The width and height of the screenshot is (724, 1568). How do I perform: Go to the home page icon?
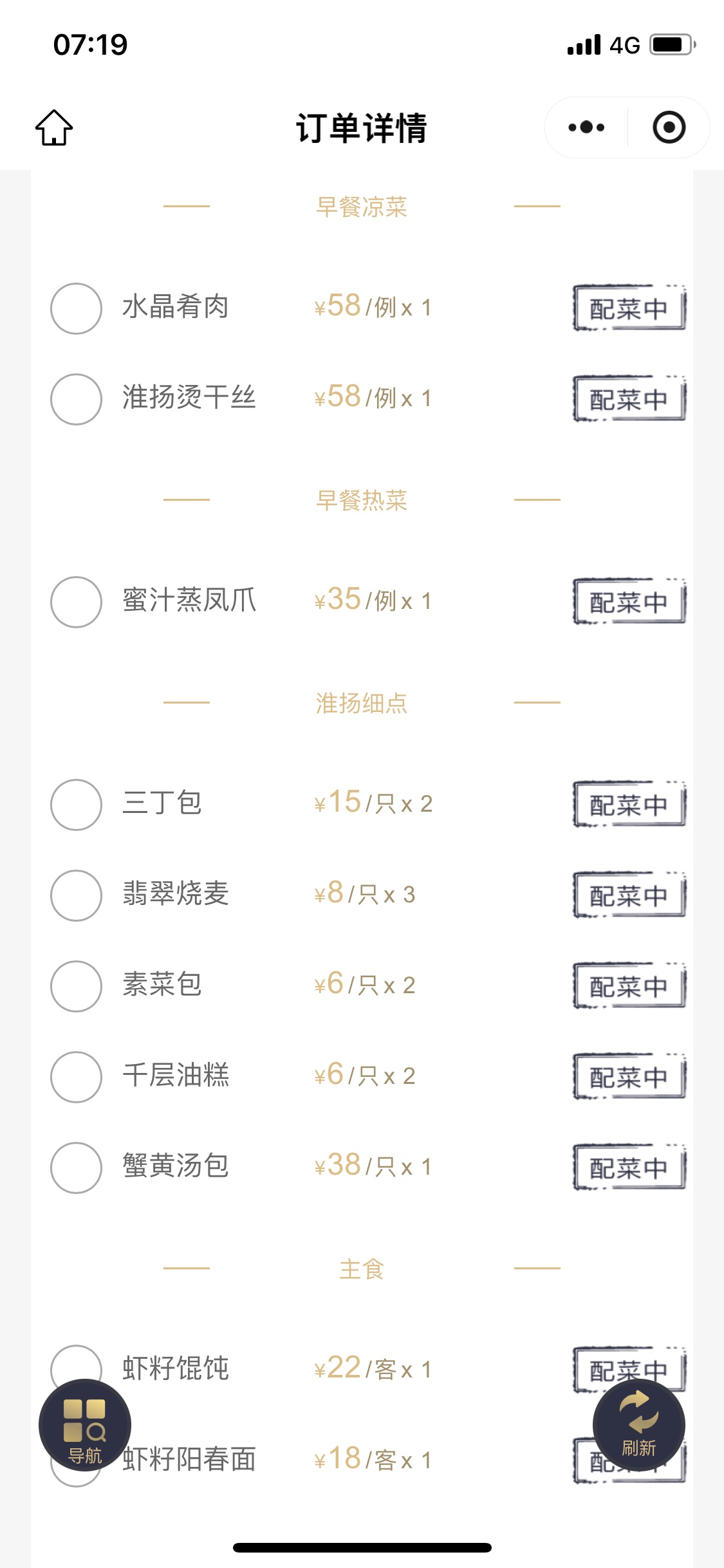pos(54,127)
